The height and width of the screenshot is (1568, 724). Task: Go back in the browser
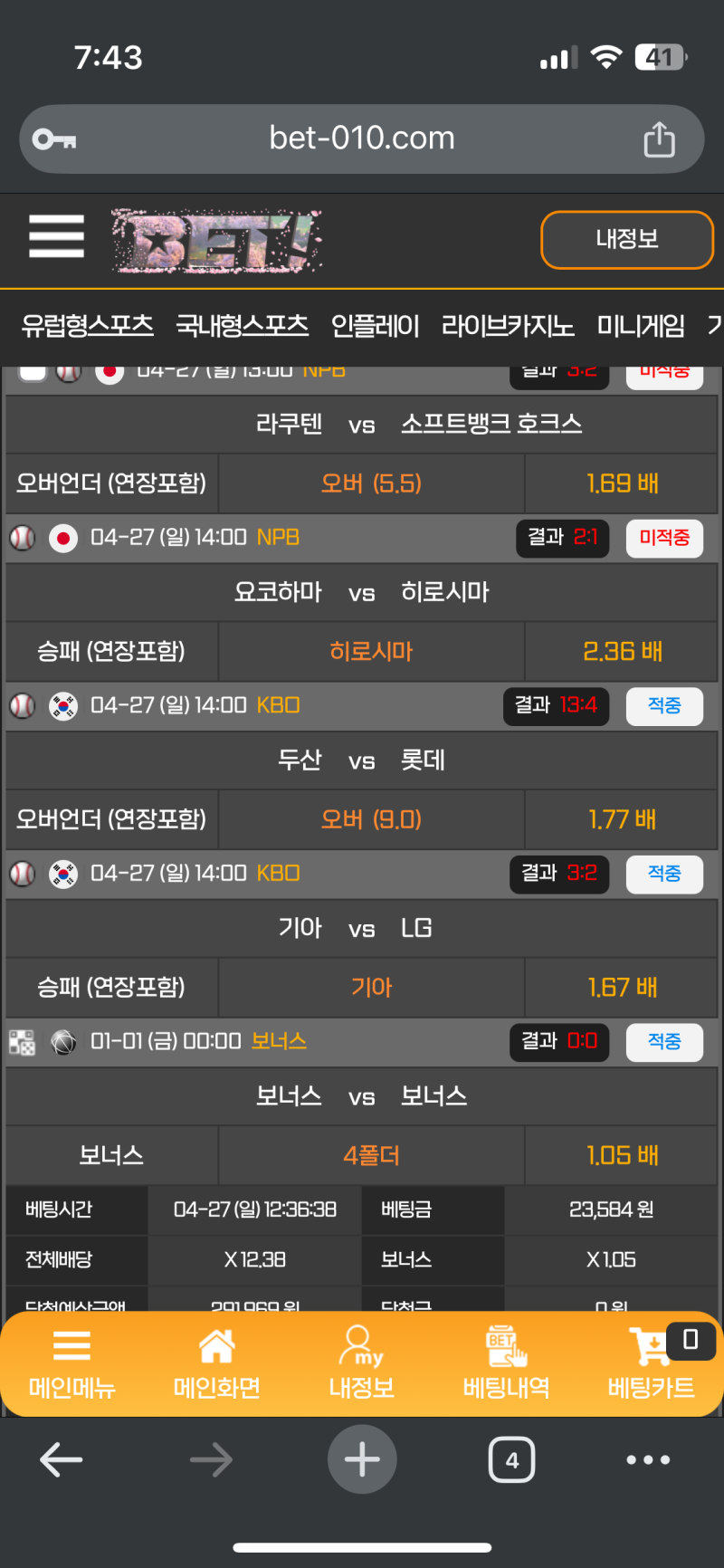(x=62, y=1459)
